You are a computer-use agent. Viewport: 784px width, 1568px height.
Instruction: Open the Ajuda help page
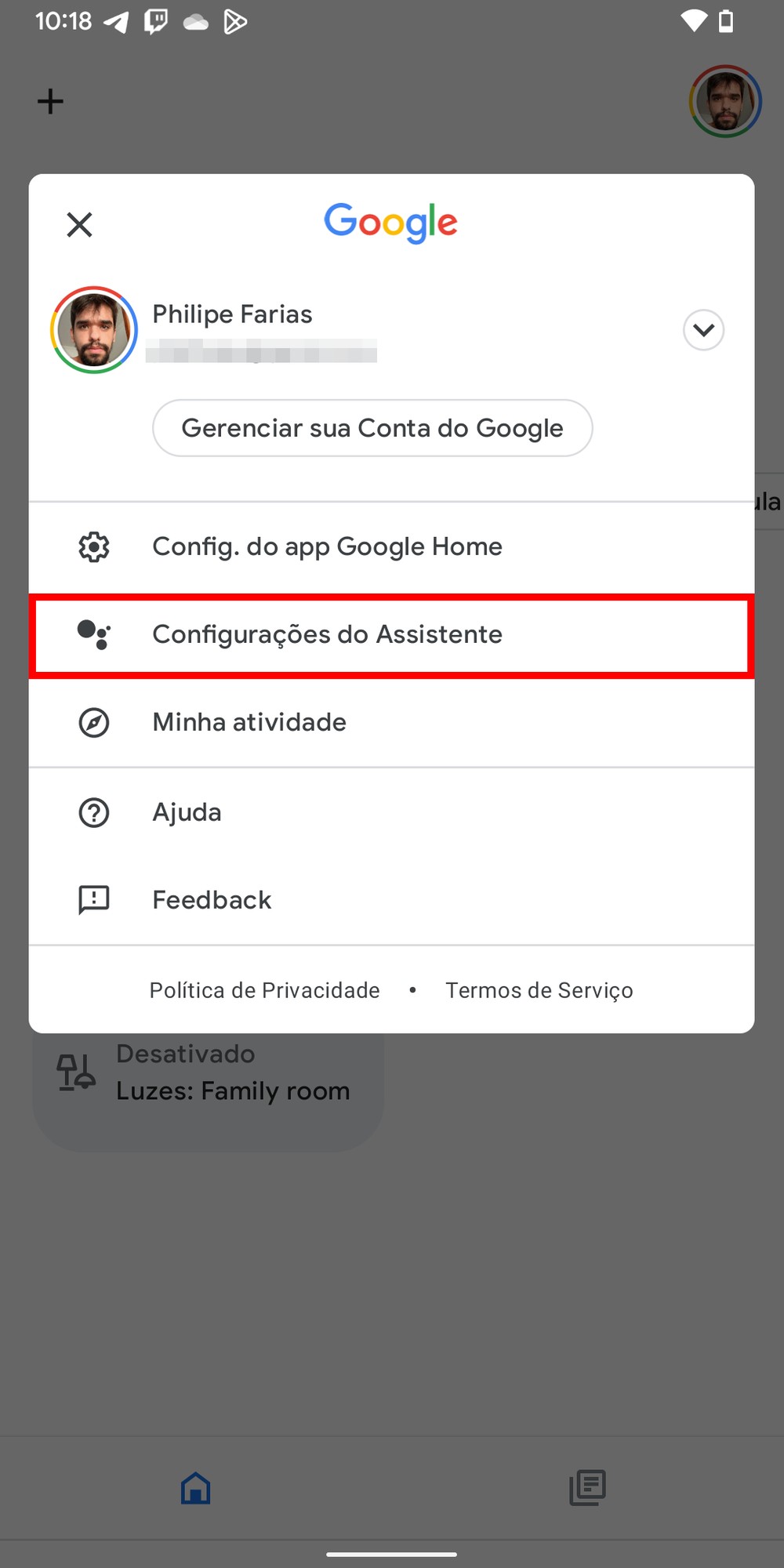187,812
